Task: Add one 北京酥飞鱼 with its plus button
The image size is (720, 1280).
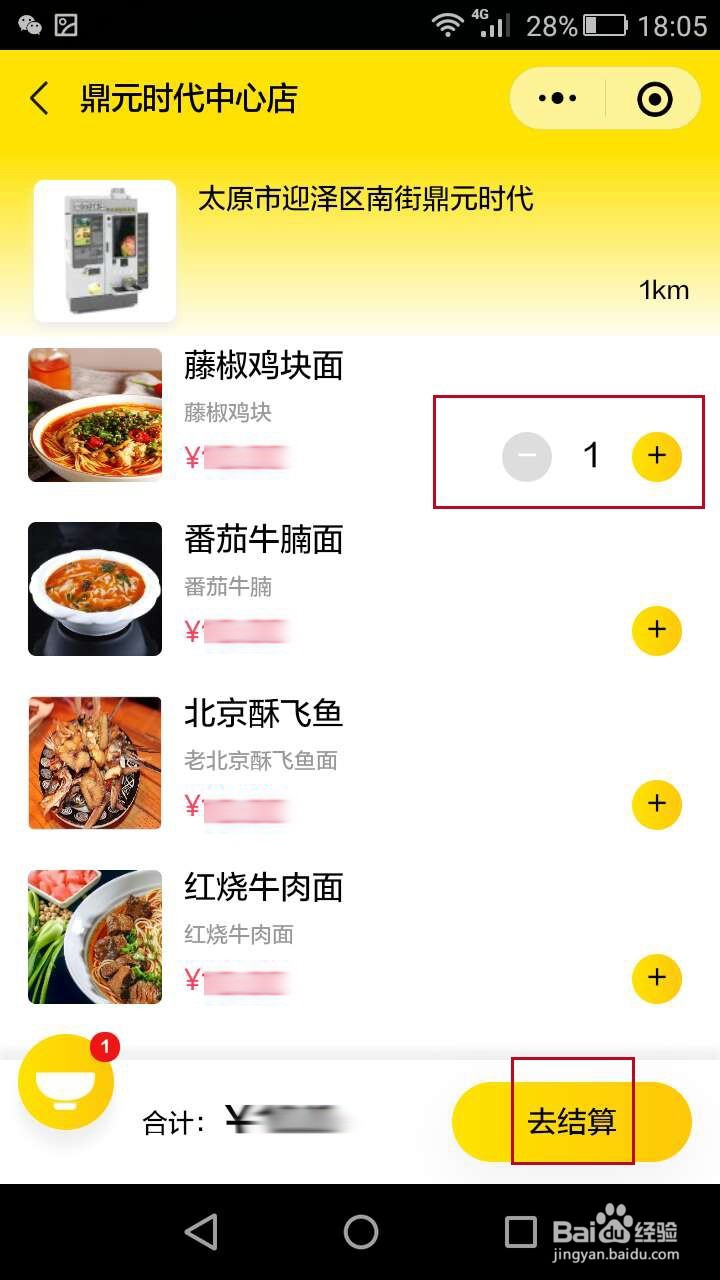Action: pos(657,804)
